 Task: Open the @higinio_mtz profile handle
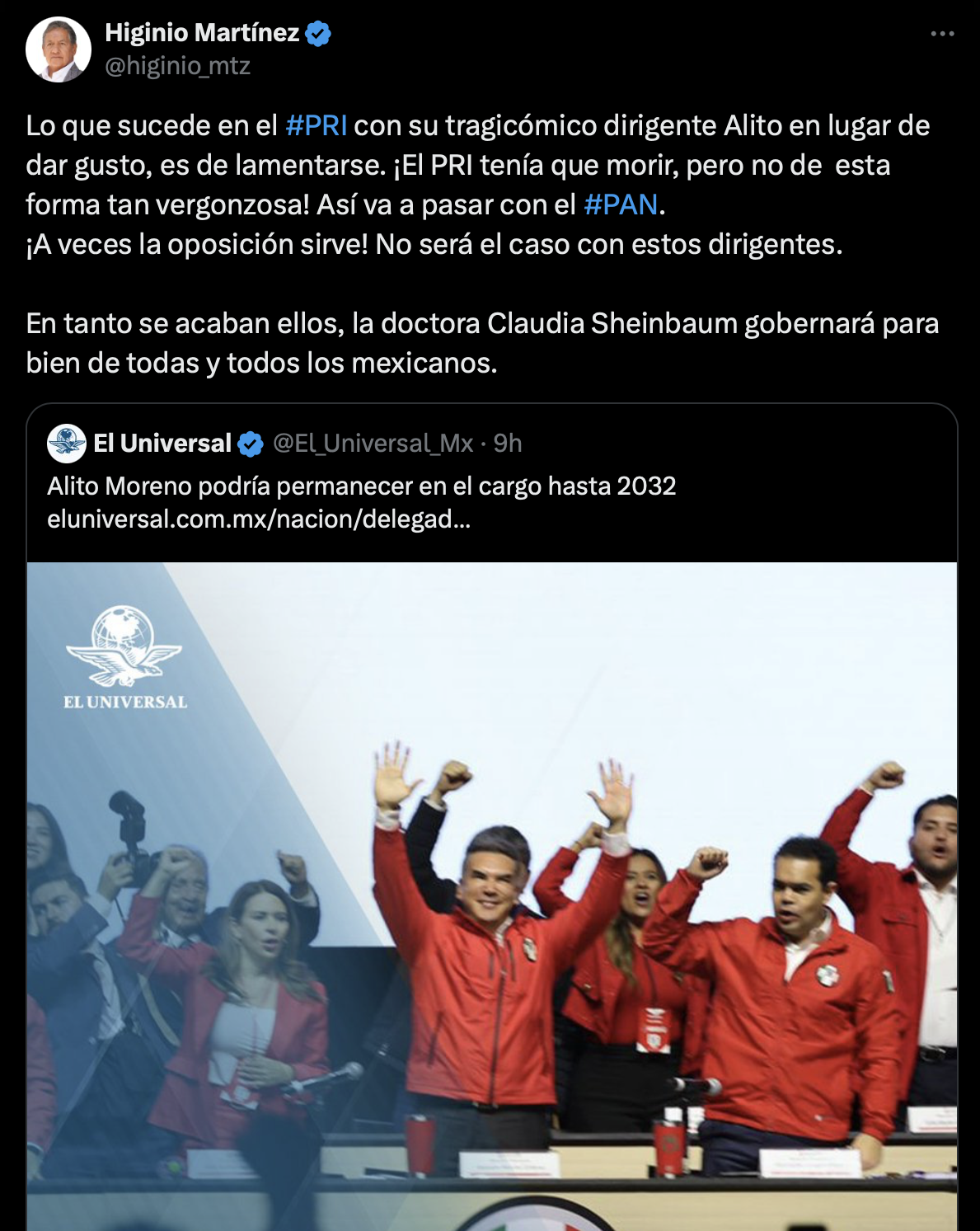tap(177, 66)
